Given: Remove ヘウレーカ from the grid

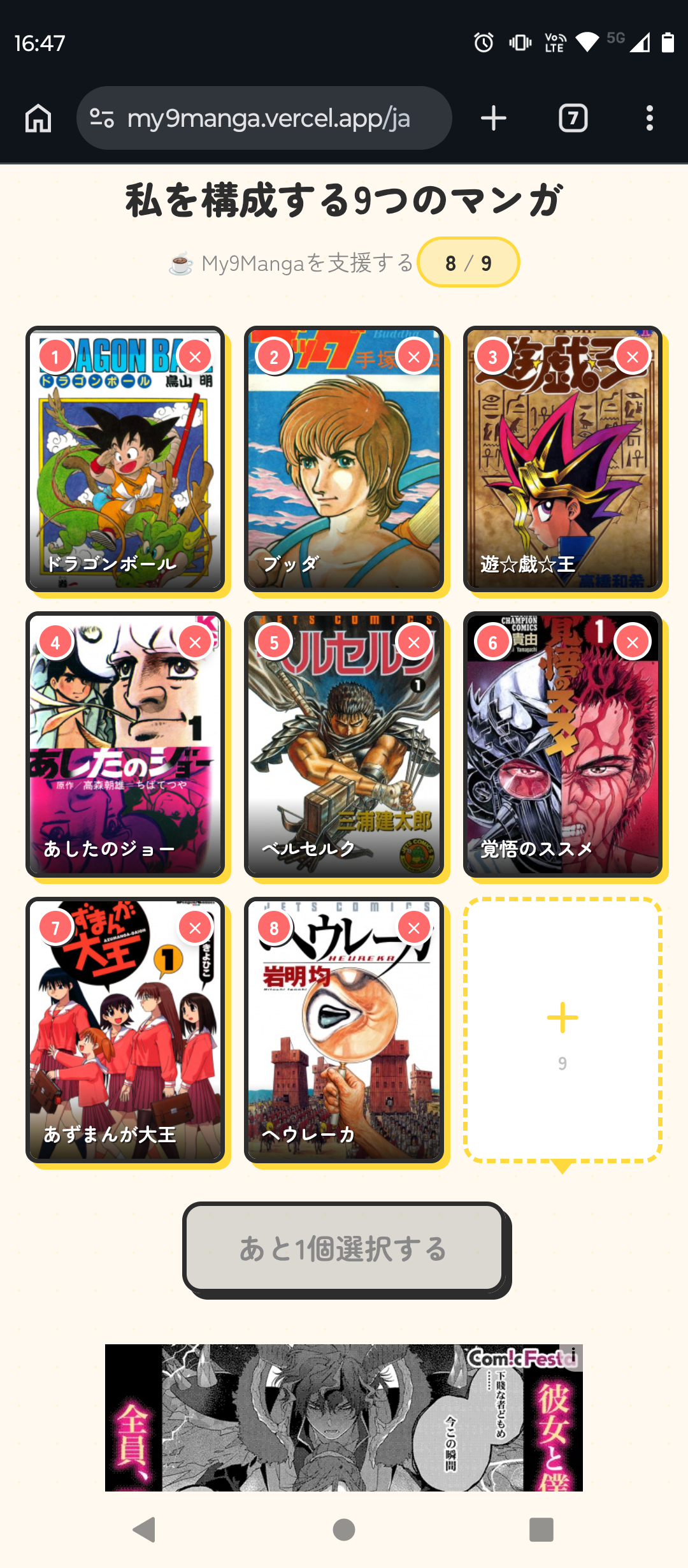Looking at the screenshot, I should coord(413,928).
